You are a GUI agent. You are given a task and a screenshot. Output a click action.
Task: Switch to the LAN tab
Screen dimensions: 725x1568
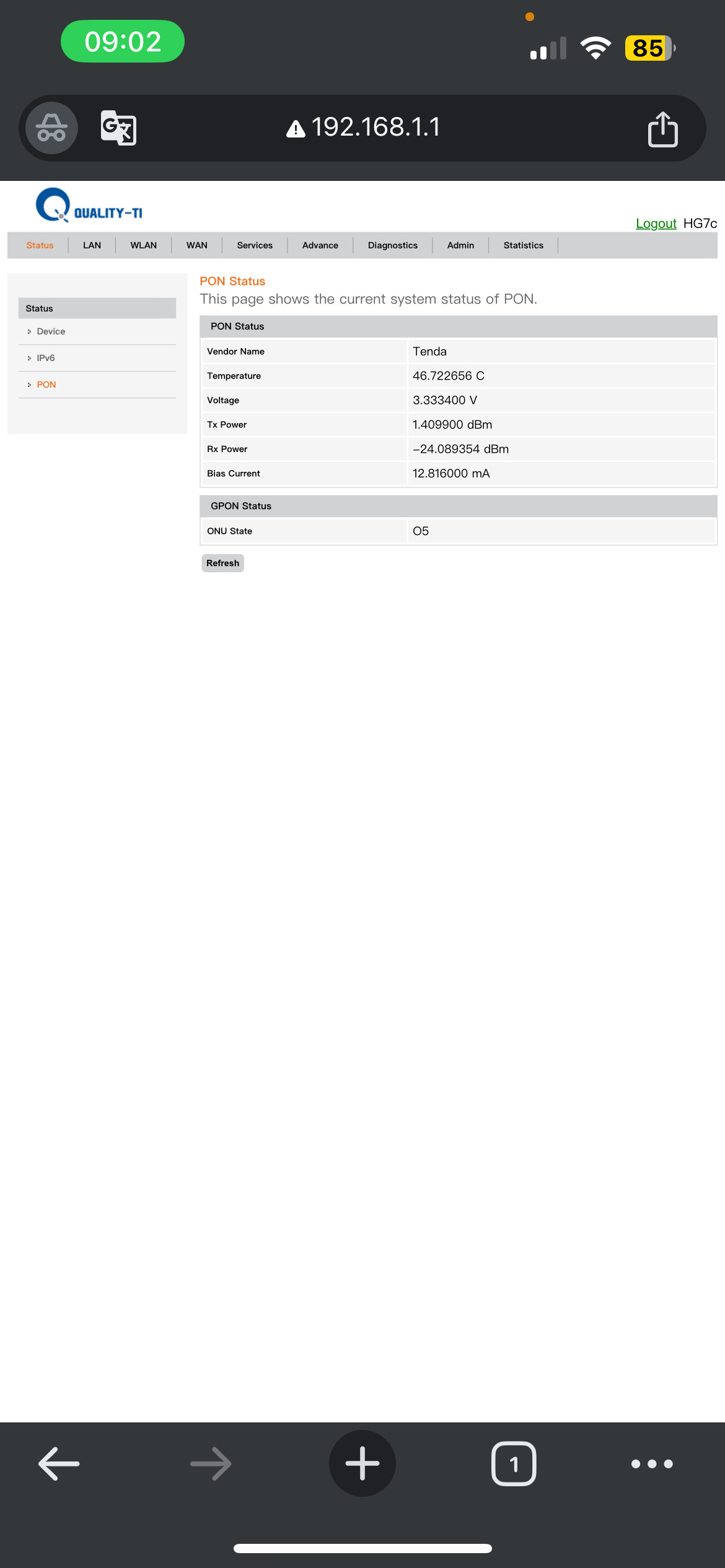click(x=92, y=245)
